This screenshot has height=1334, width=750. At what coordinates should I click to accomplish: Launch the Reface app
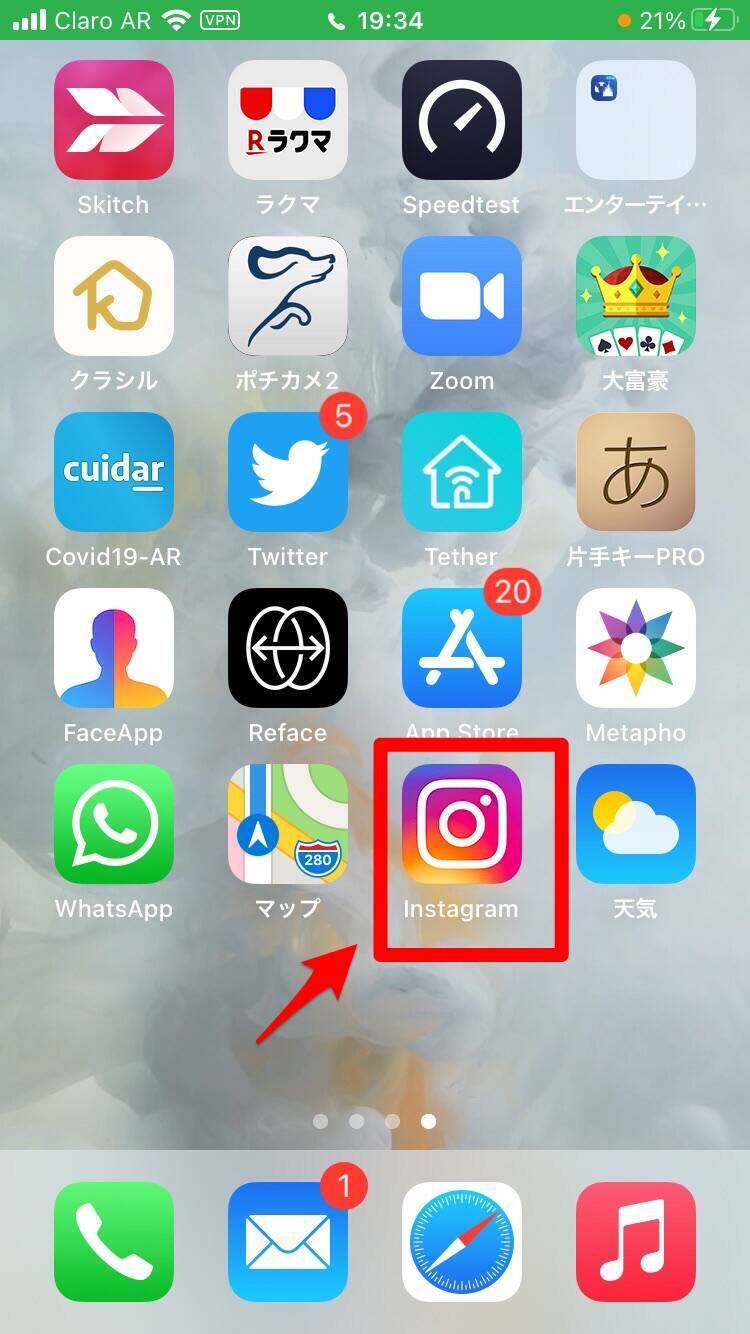coord(288,648)
